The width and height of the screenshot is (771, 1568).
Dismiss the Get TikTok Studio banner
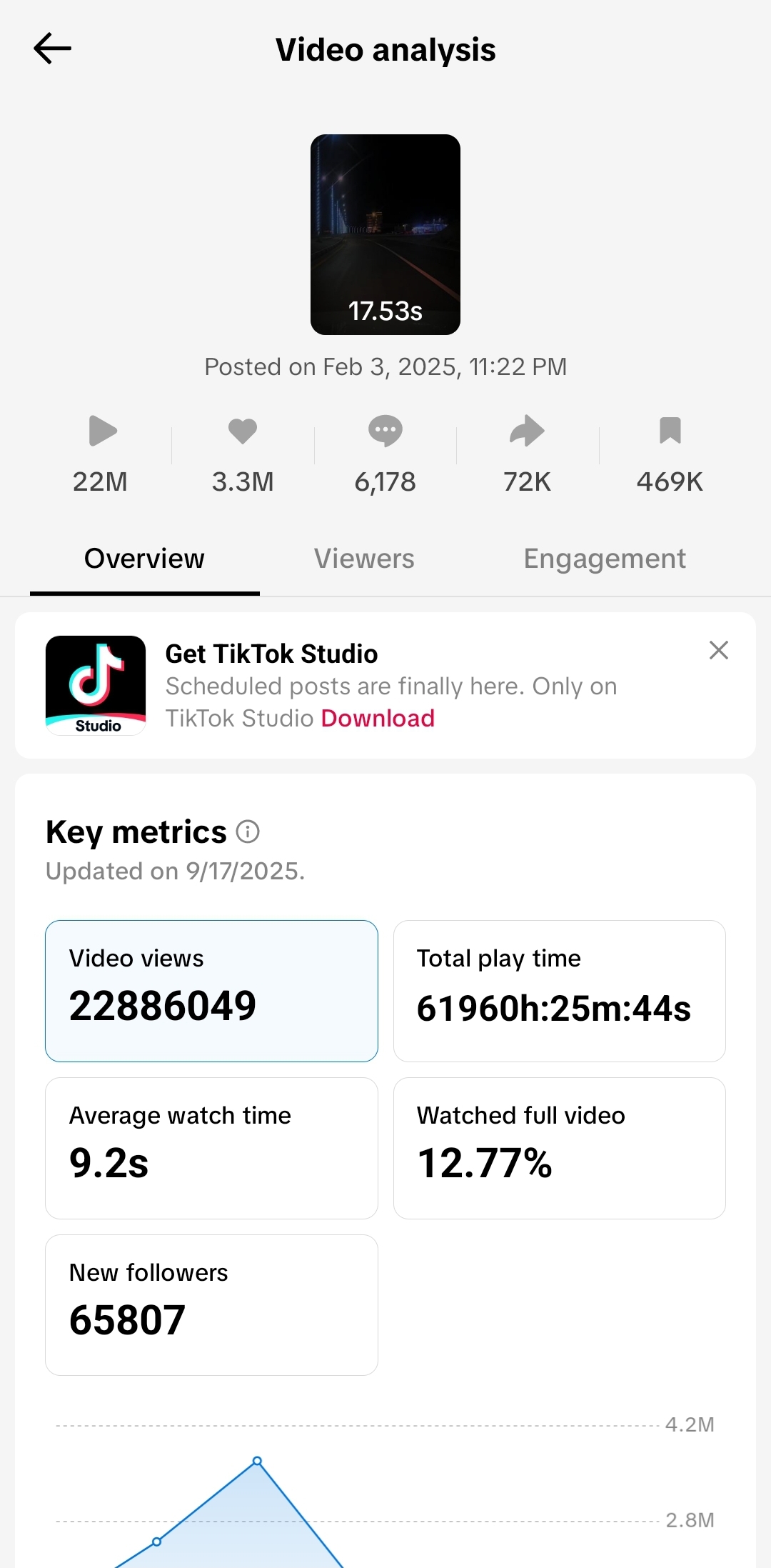pos(719,650)
